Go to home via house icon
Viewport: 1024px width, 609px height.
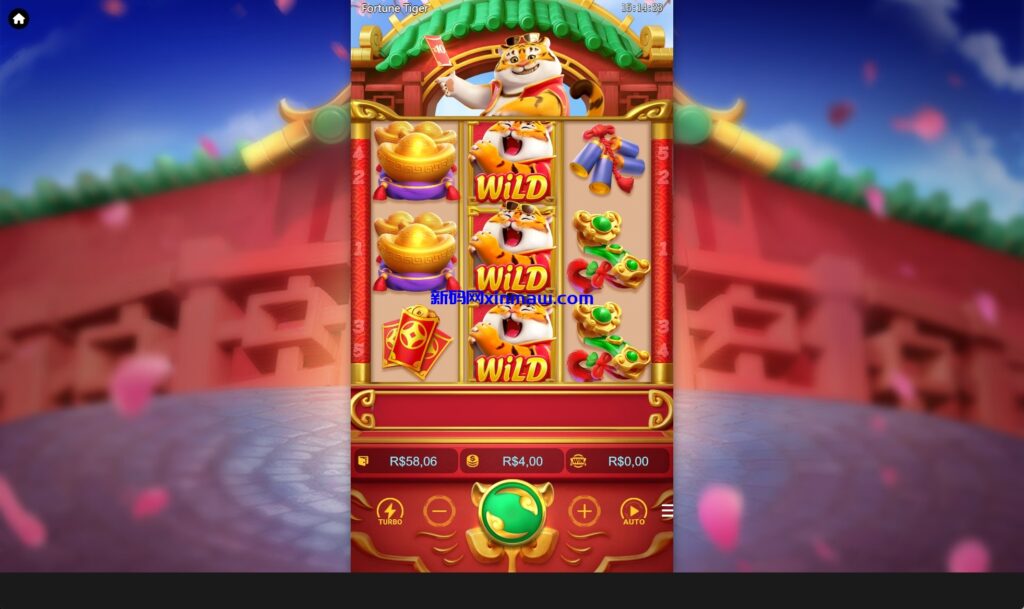(18, 18)
